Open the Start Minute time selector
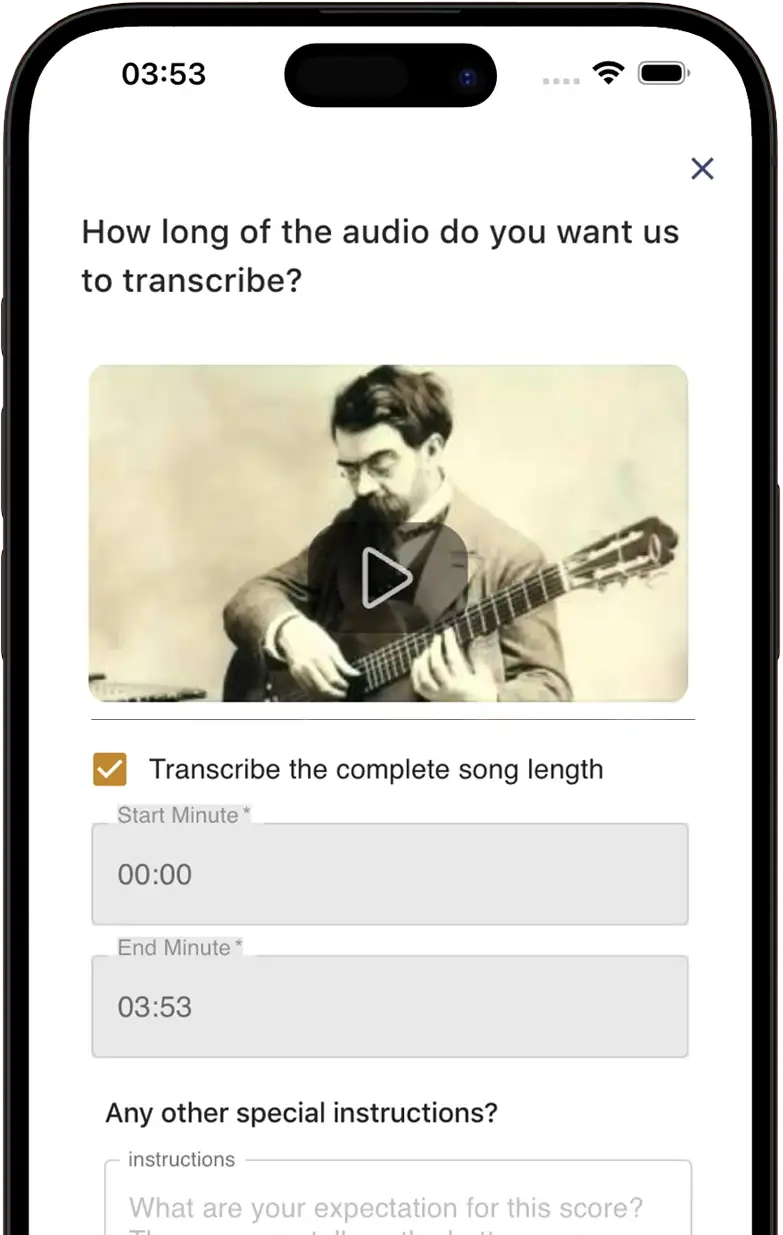 (389, 874)
